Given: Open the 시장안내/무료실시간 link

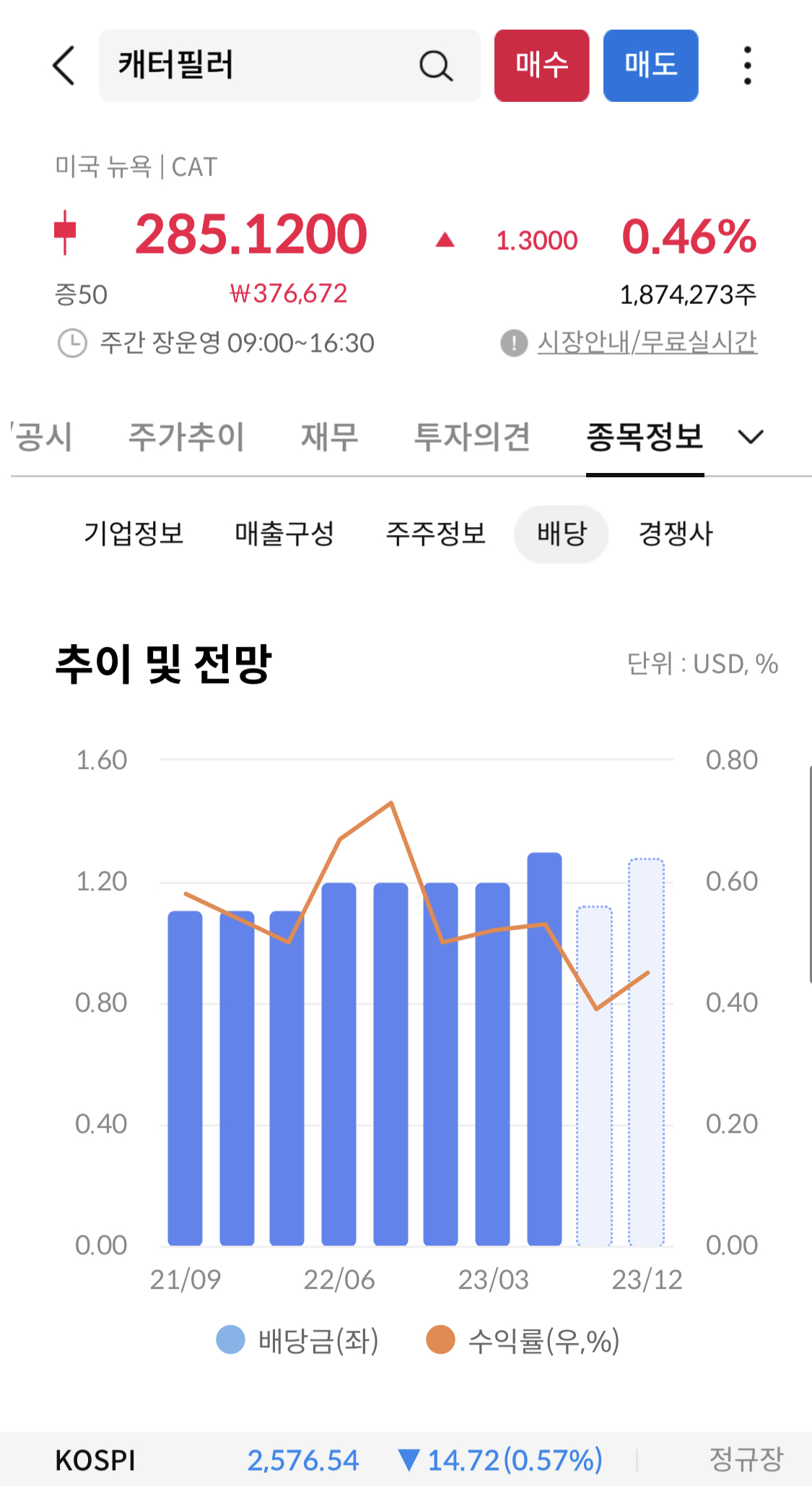Looking at the screenshot, I should tap(647, 342).
